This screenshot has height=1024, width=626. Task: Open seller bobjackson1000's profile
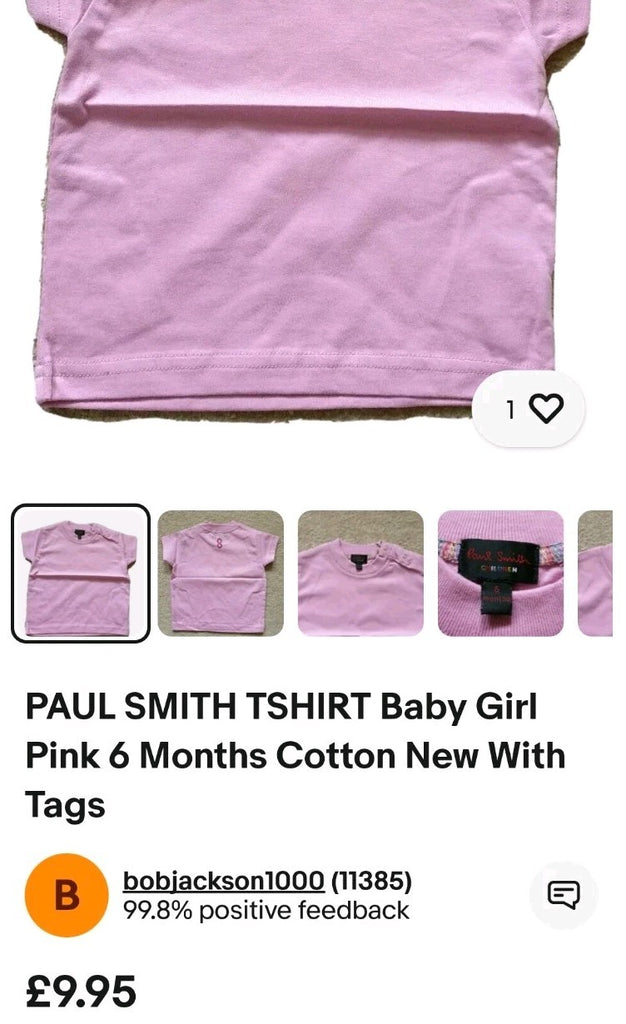click(223, 881)
